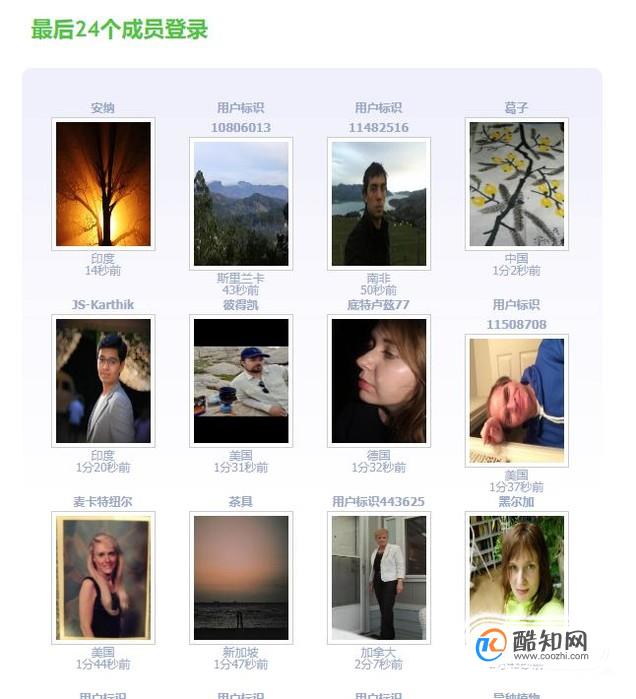The width and height of the screenshot is (636, 699).
Task: Open the profile of user 10806013
Action: [x=241, y=203]
